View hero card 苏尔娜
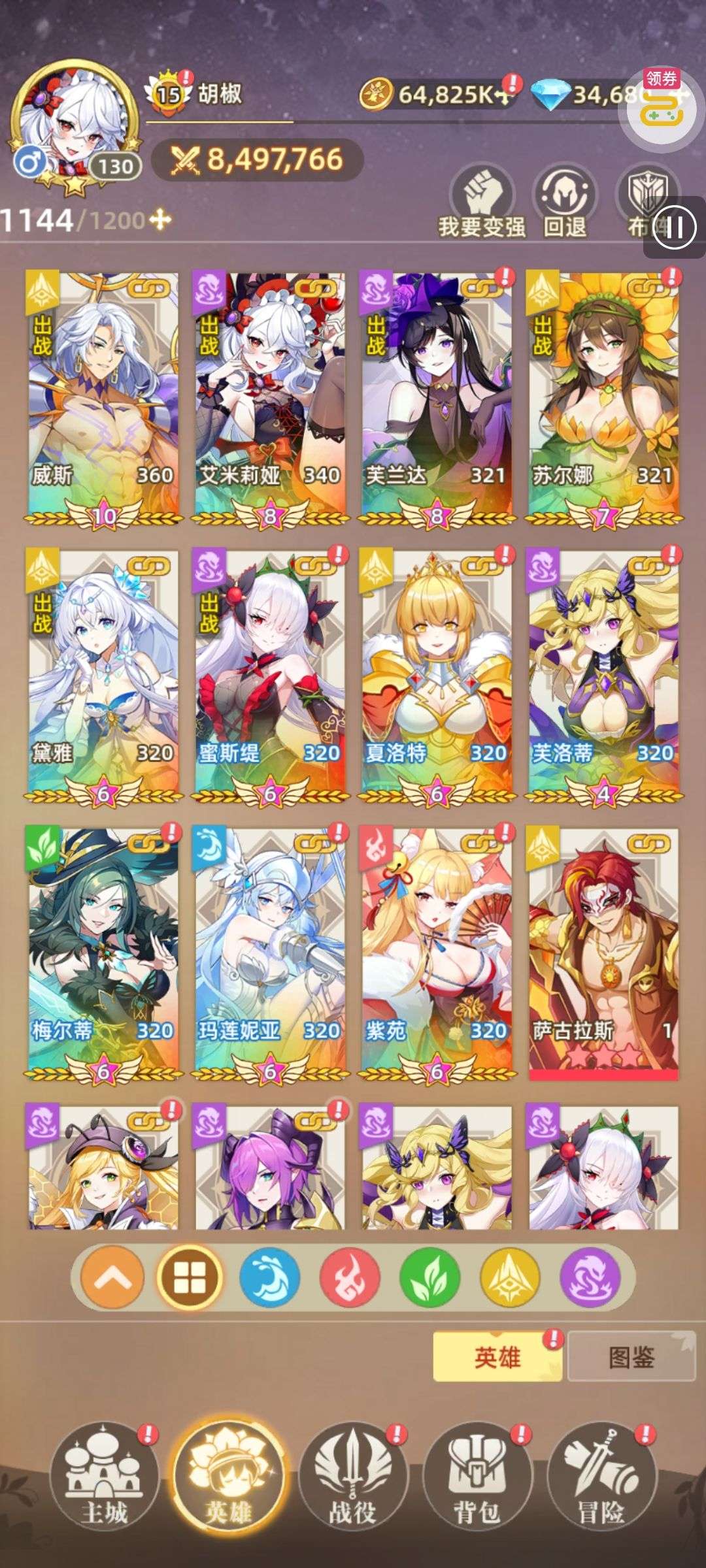The image size is (706, 1568). 604,398
